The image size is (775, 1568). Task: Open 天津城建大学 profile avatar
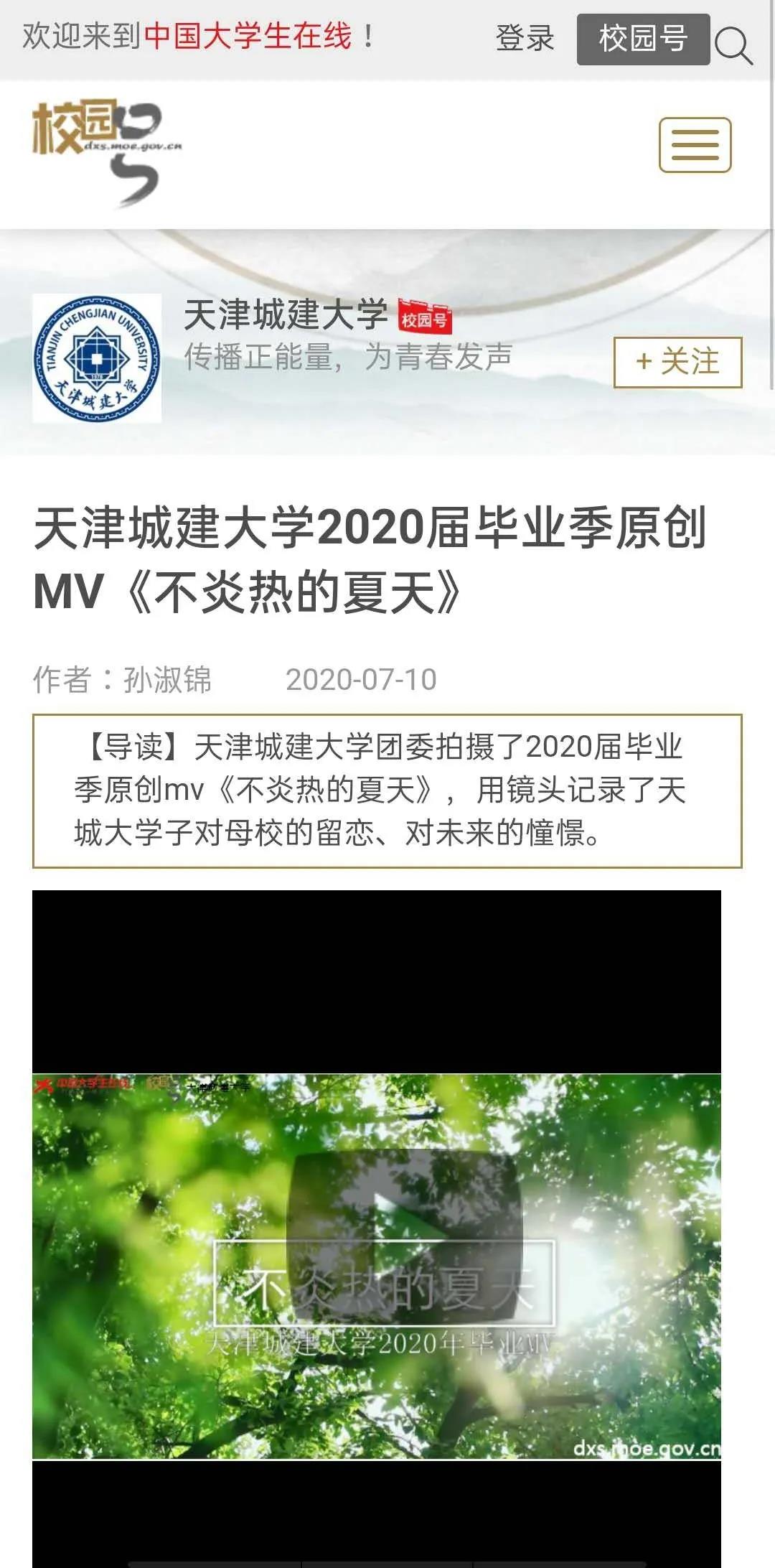[97, 358]
